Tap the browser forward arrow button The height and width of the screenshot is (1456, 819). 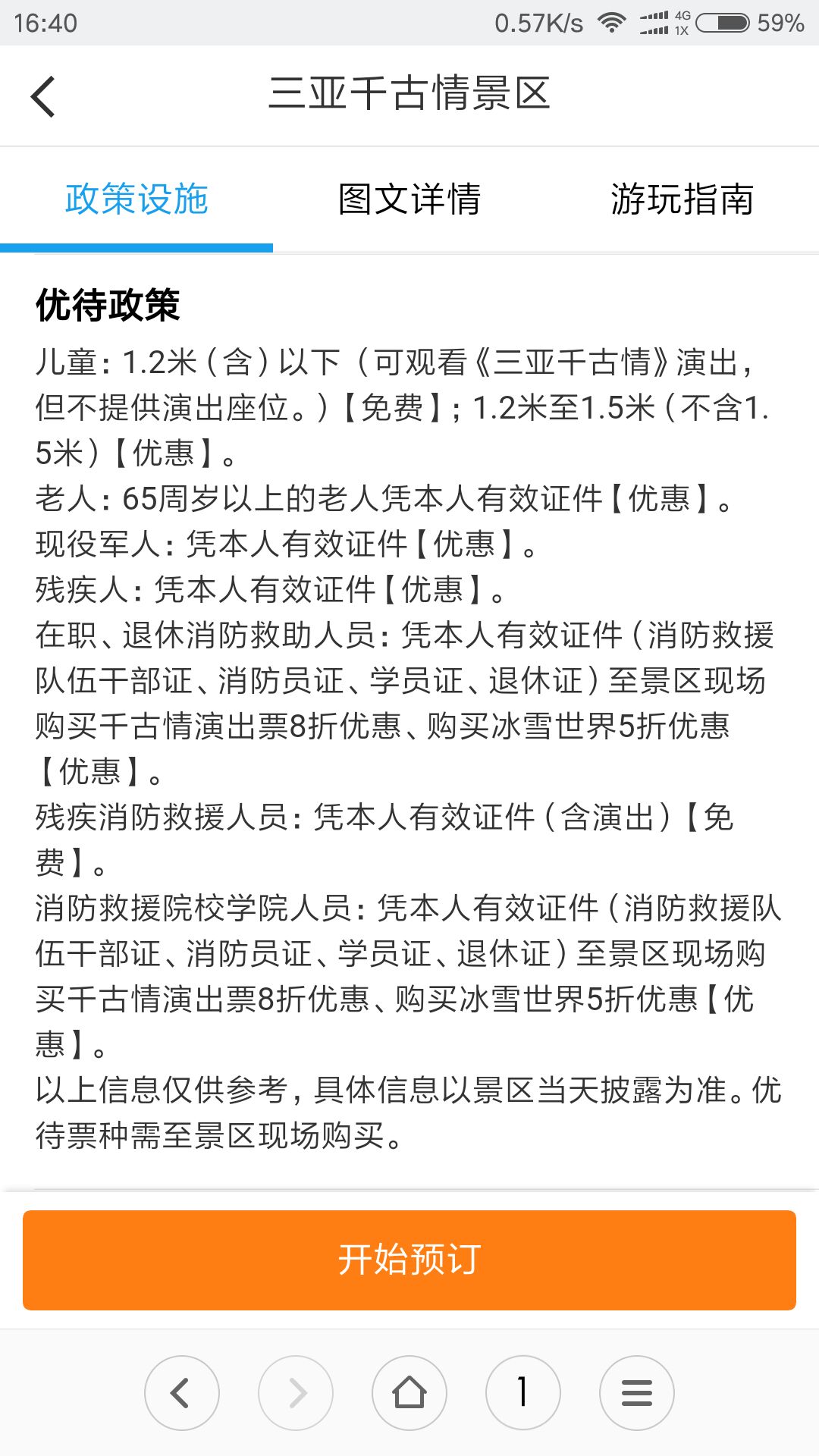point(296,1392)
